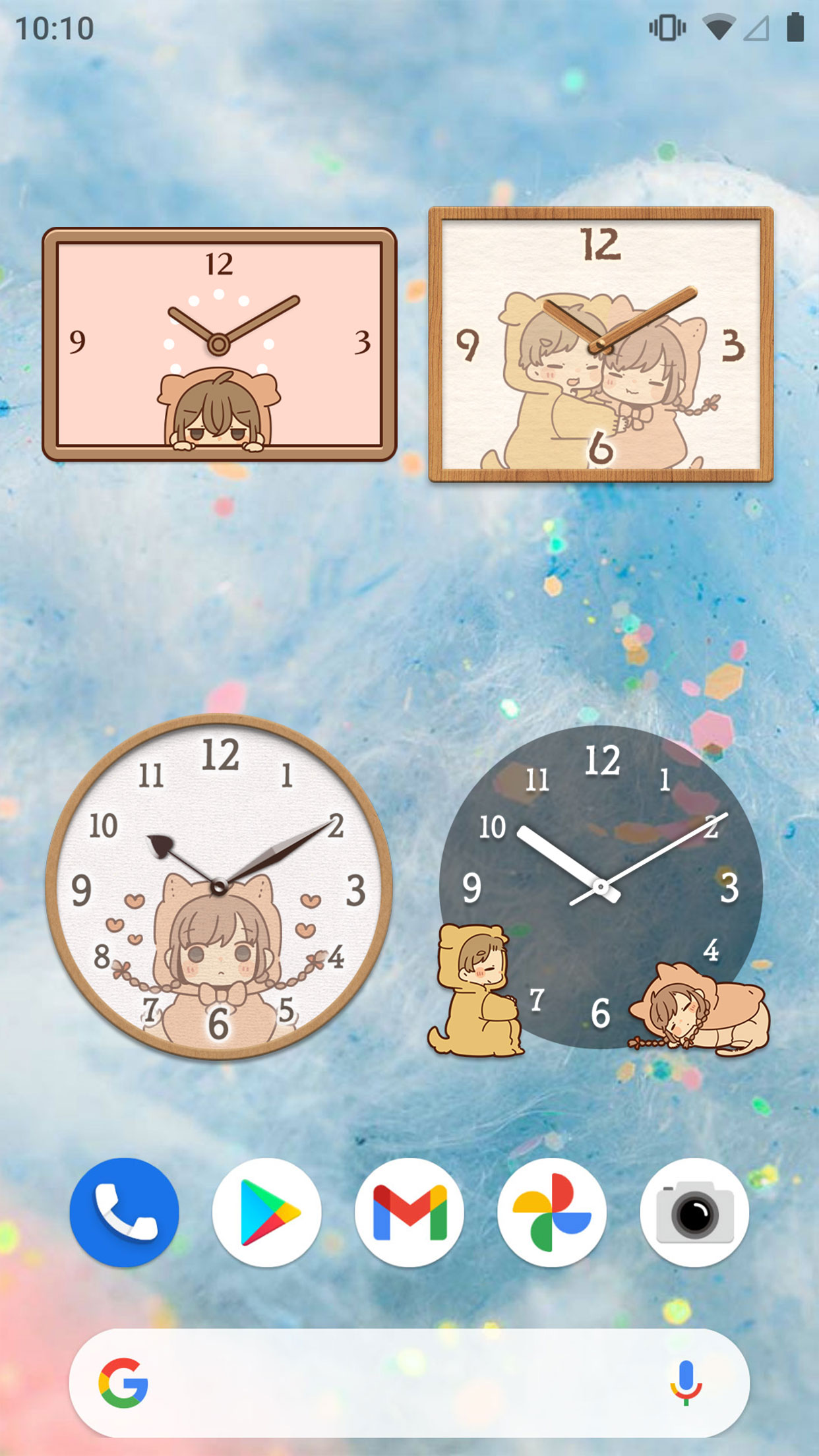Tap the wood-framed hugging couple clock widget

pos(601,344)
